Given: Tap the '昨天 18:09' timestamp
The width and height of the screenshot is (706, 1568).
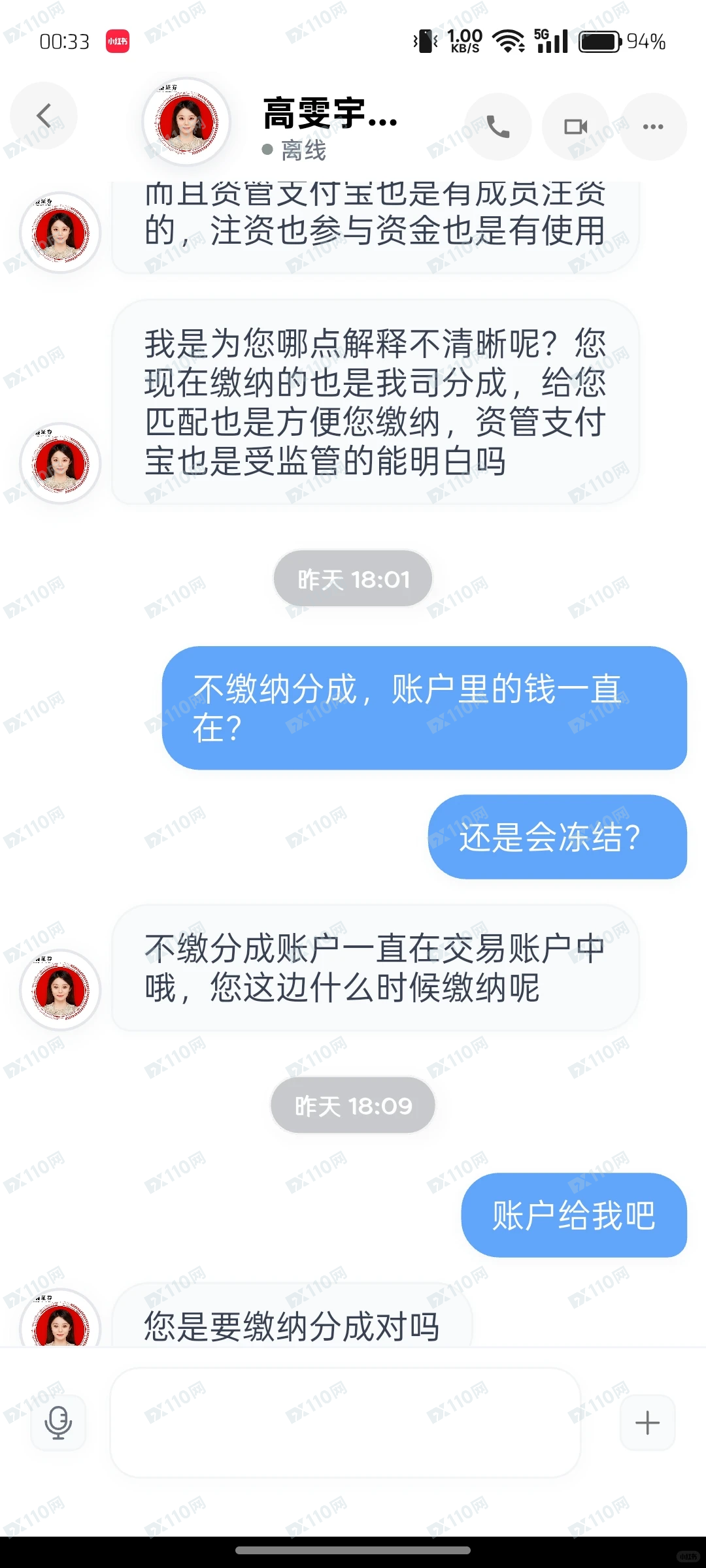Looking at the screenshot, I should pos(352,1105).
